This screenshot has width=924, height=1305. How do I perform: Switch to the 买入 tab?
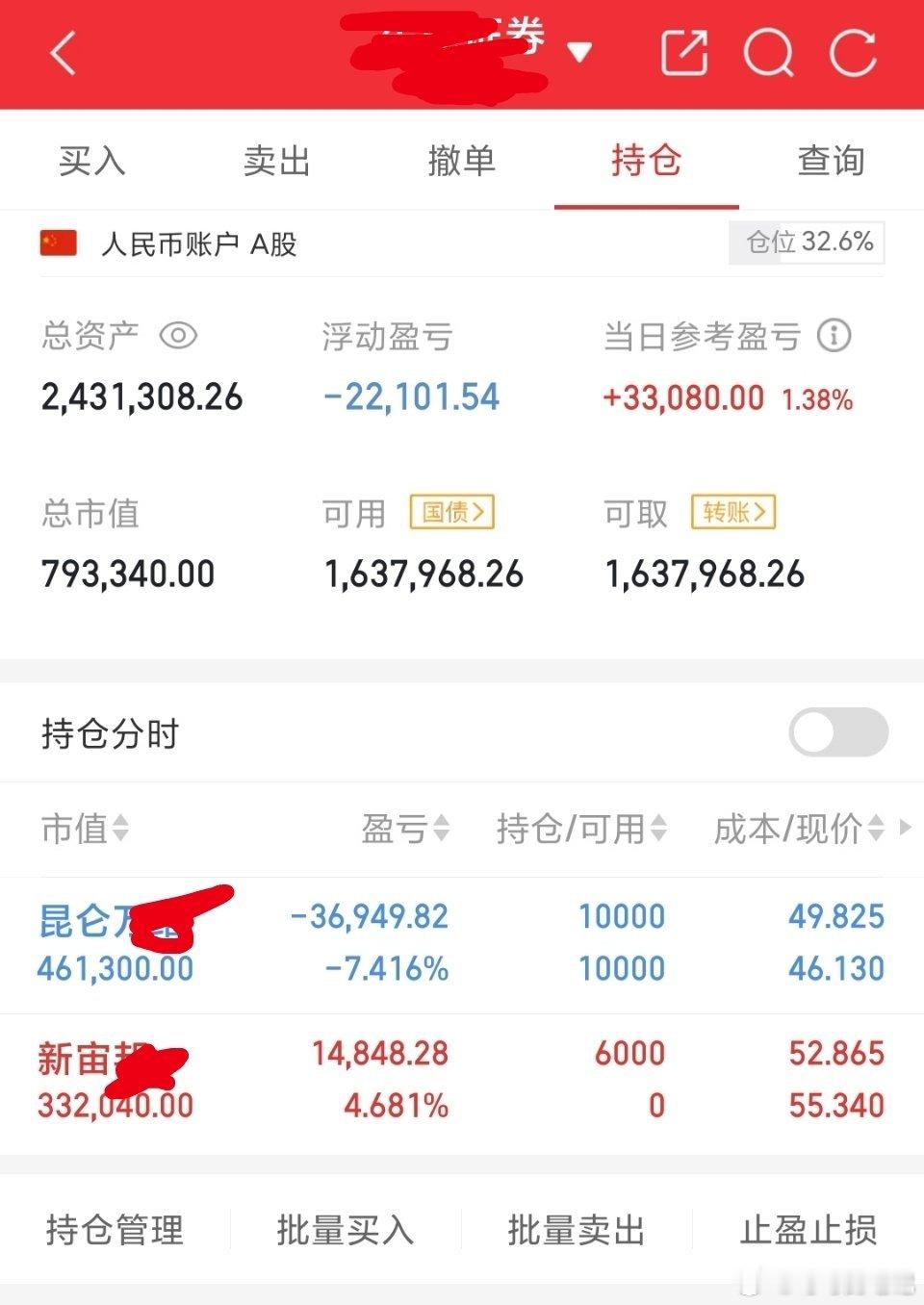92,161
